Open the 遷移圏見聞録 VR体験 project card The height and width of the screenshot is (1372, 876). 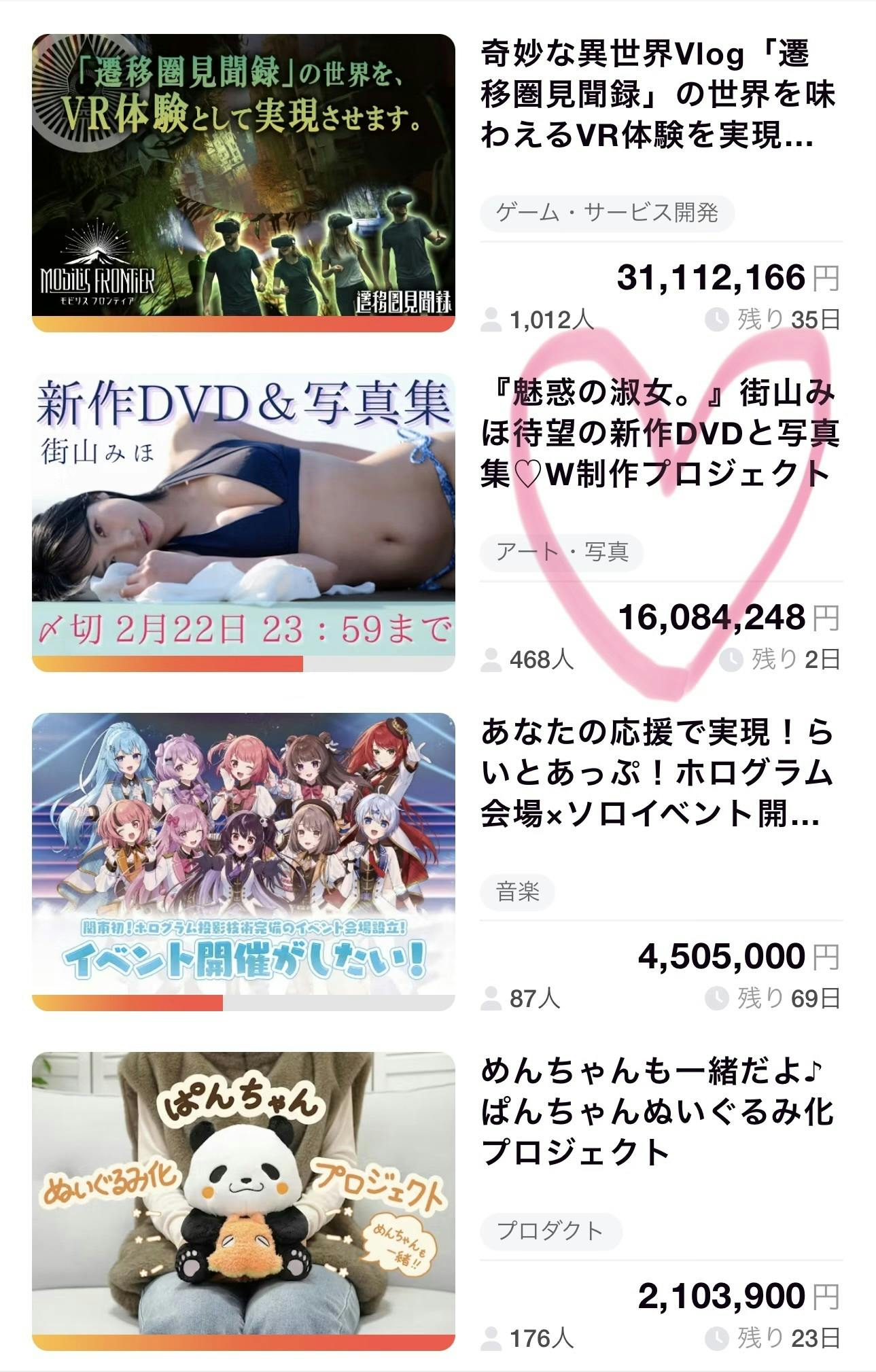[243, 182]
